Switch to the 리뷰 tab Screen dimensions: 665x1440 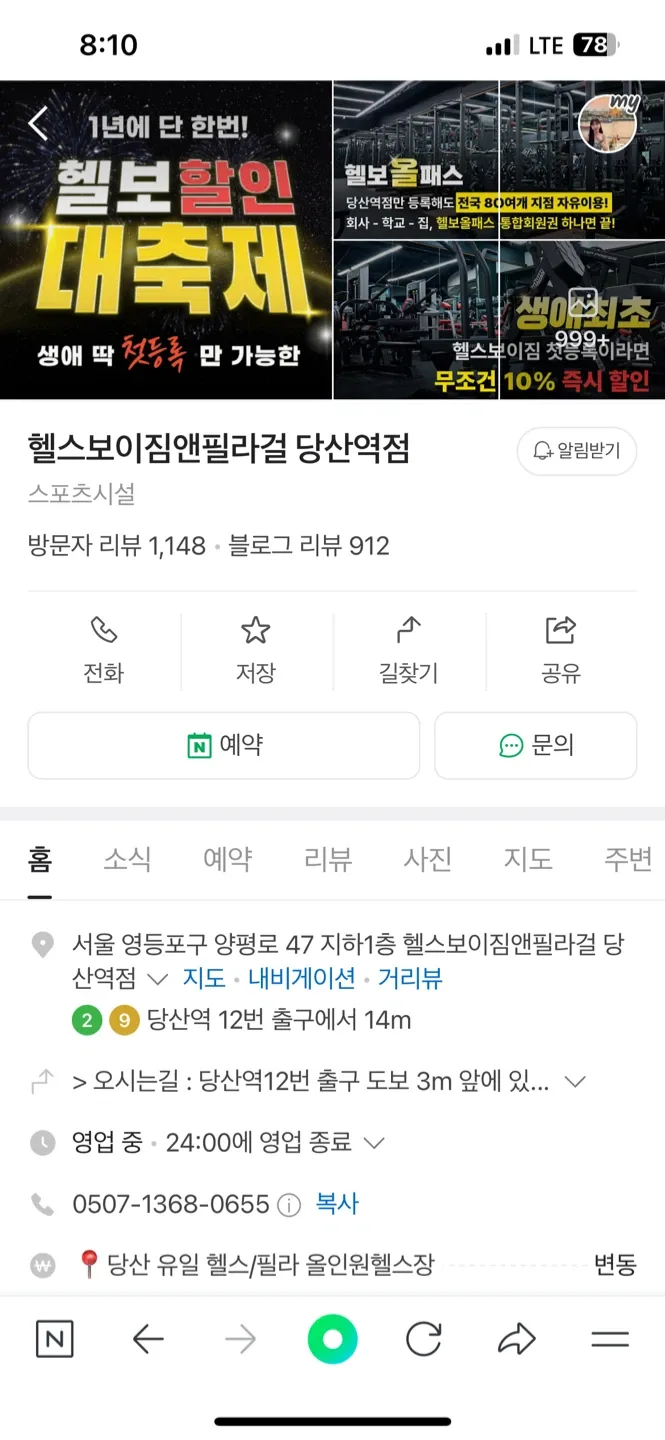(x=328, y=859)
